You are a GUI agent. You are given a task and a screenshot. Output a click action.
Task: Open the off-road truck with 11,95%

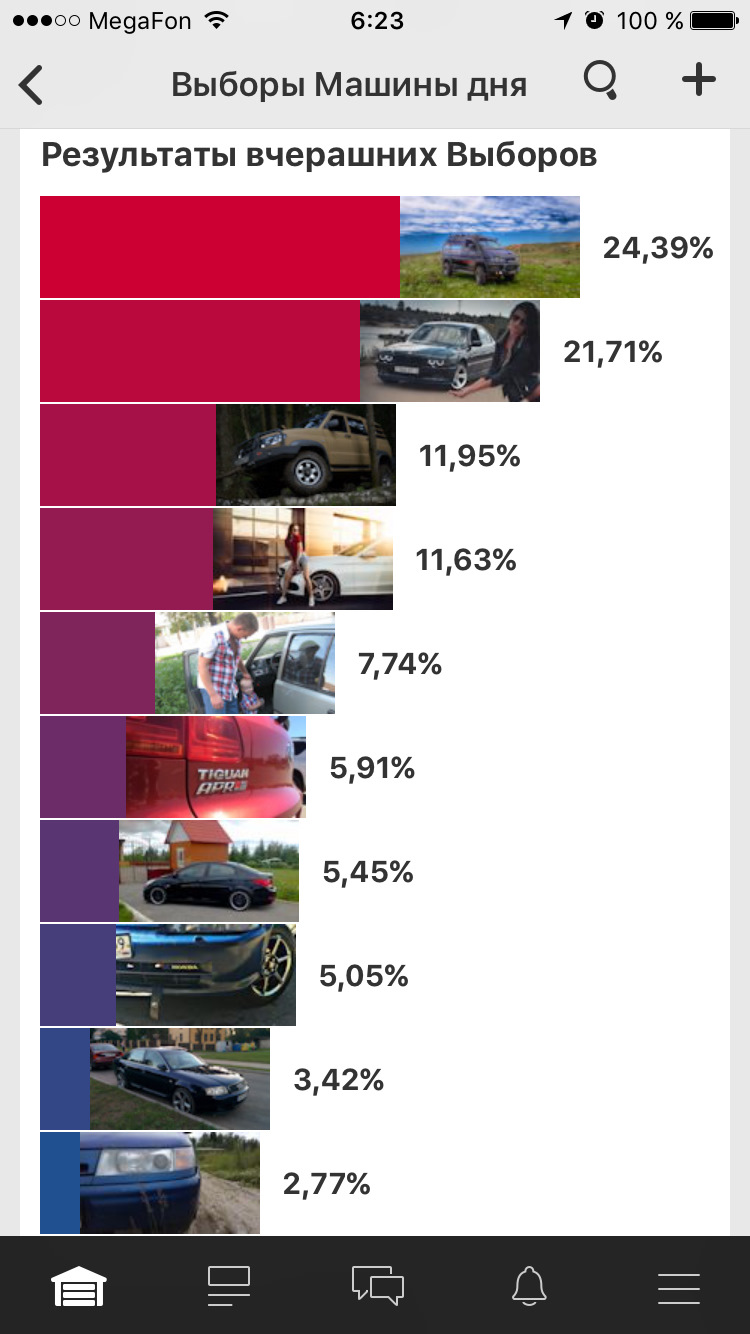click(305, 455)
